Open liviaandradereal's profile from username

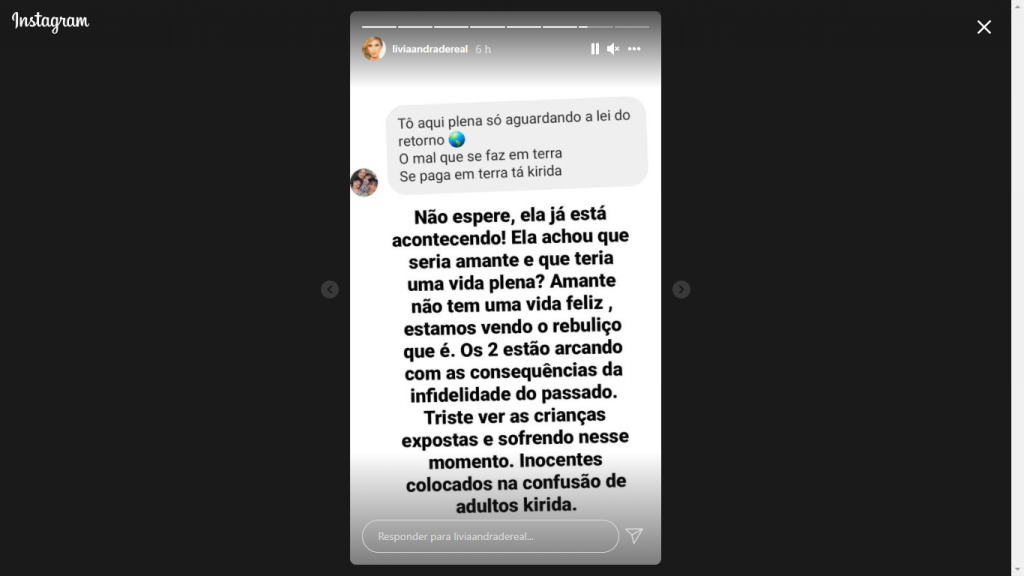pos(429,49)
